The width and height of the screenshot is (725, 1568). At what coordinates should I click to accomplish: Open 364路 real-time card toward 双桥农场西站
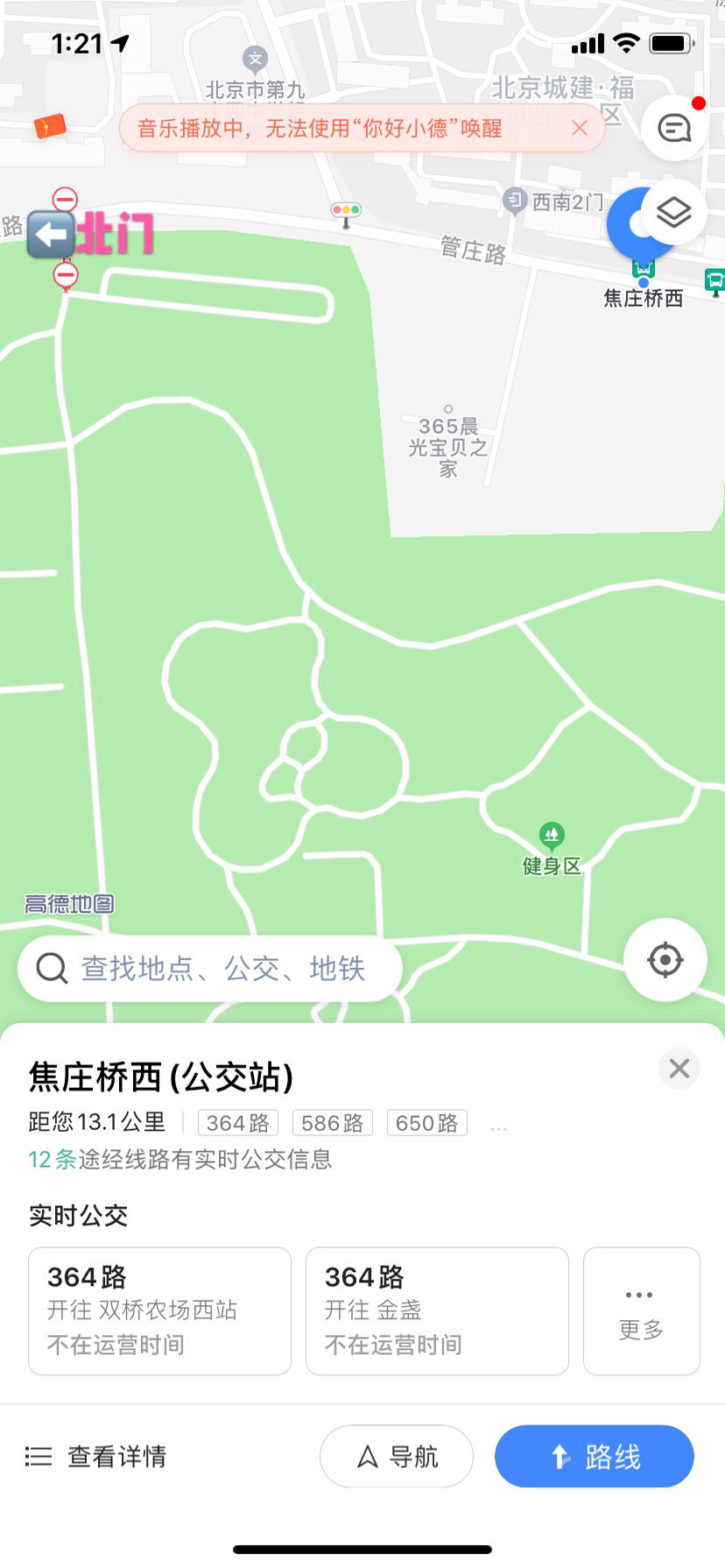click(159, 1310)
